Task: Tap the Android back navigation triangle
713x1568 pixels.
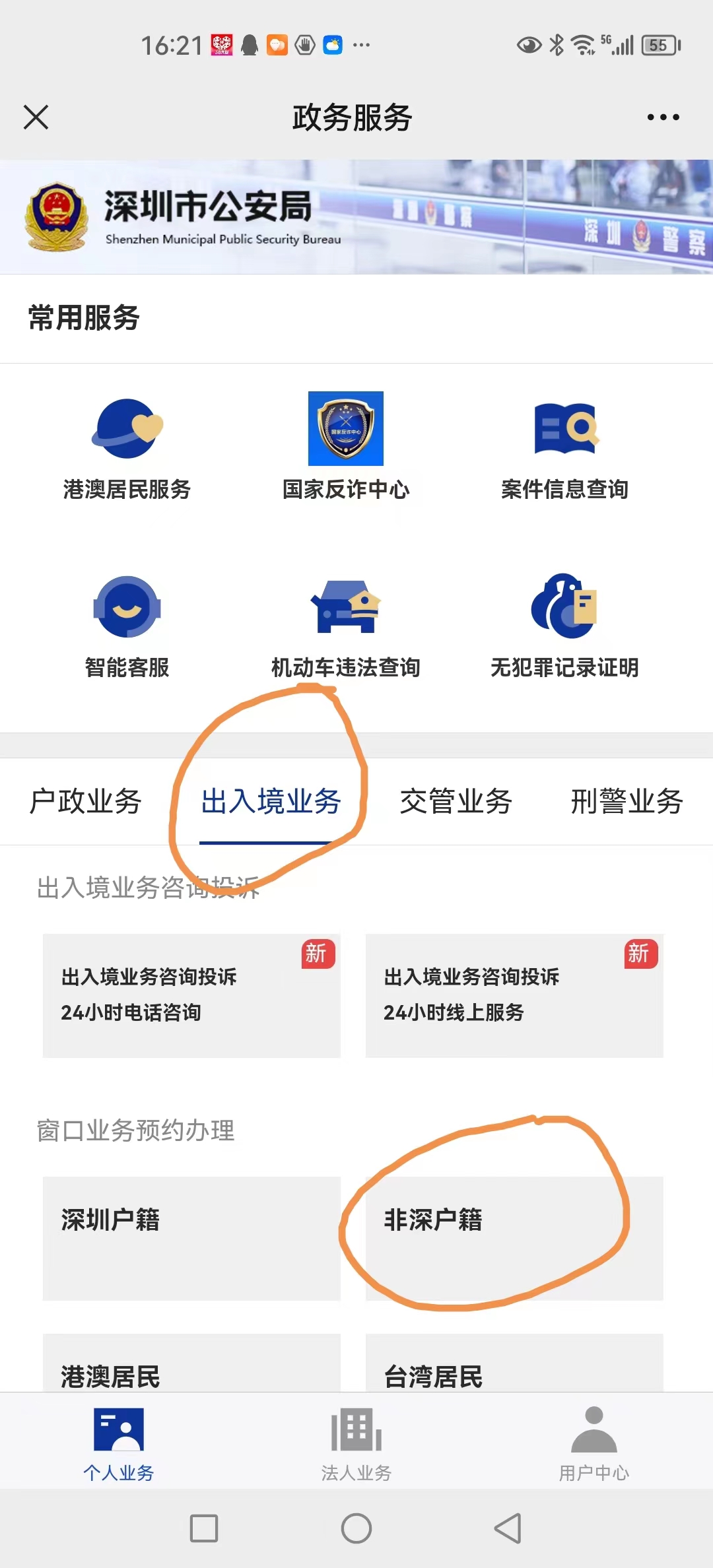Action: [506, 1528]
